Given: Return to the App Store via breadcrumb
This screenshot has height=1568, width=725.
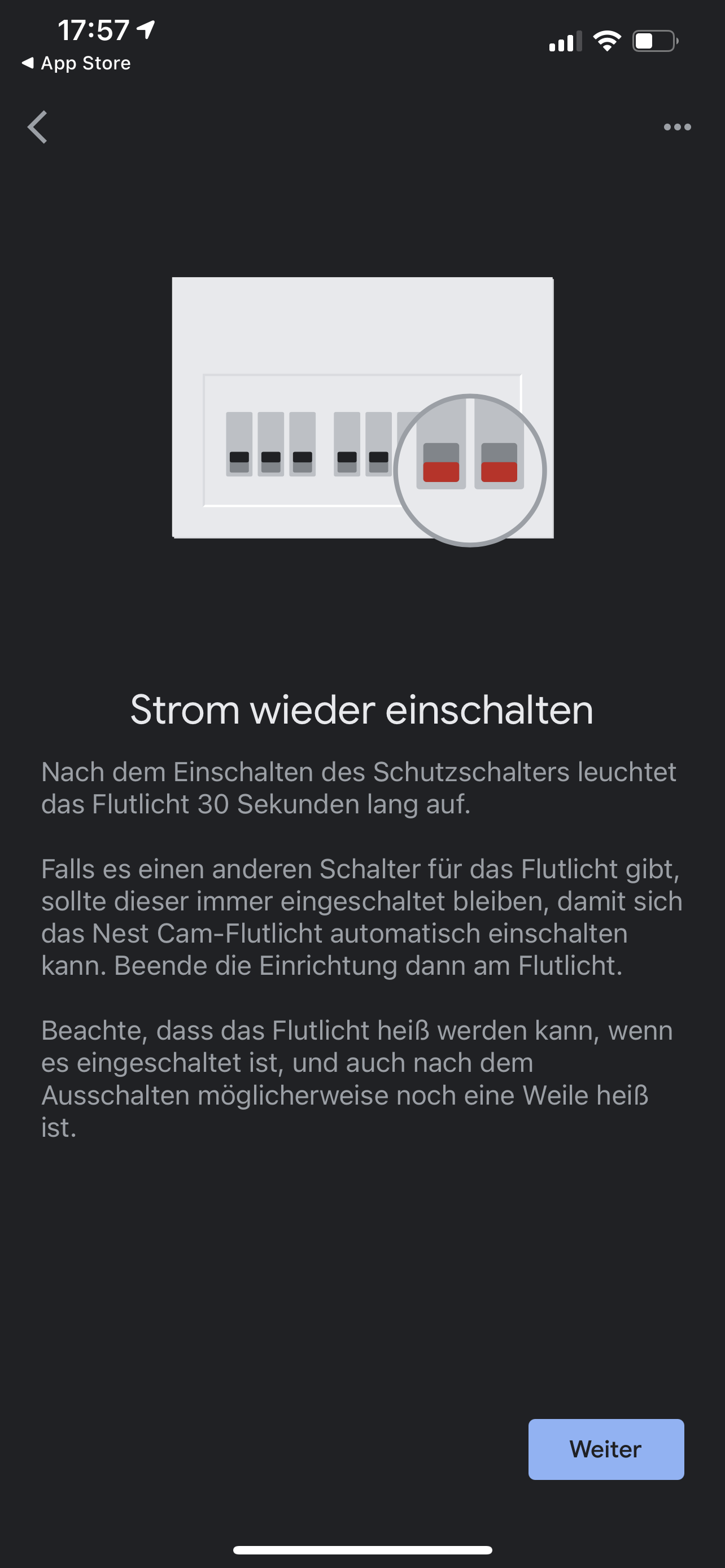Looking at the screenshot, I should point(76,63).
